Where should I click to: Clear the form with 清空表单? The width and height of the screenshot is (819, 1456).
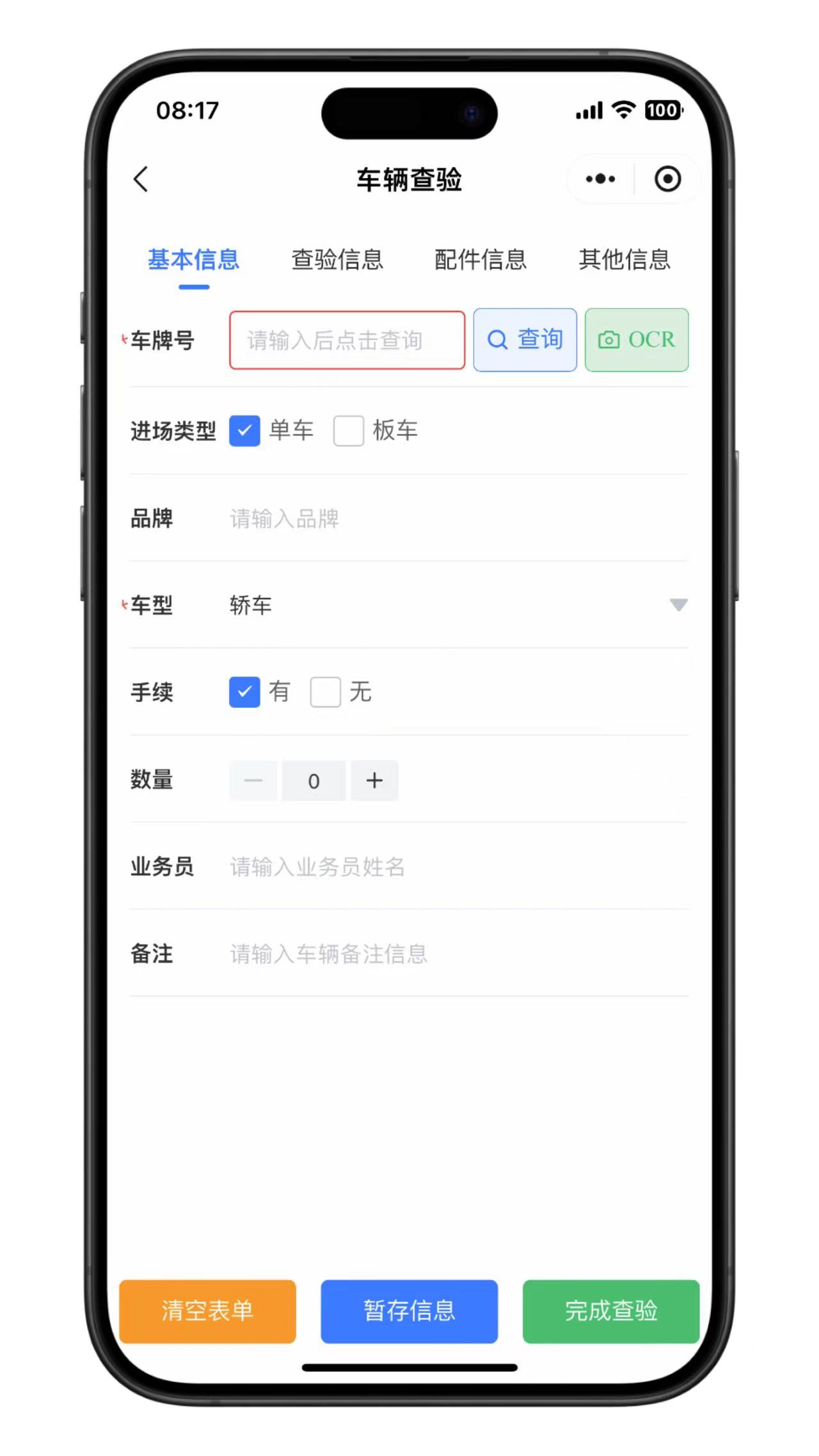click(207, 1311)
